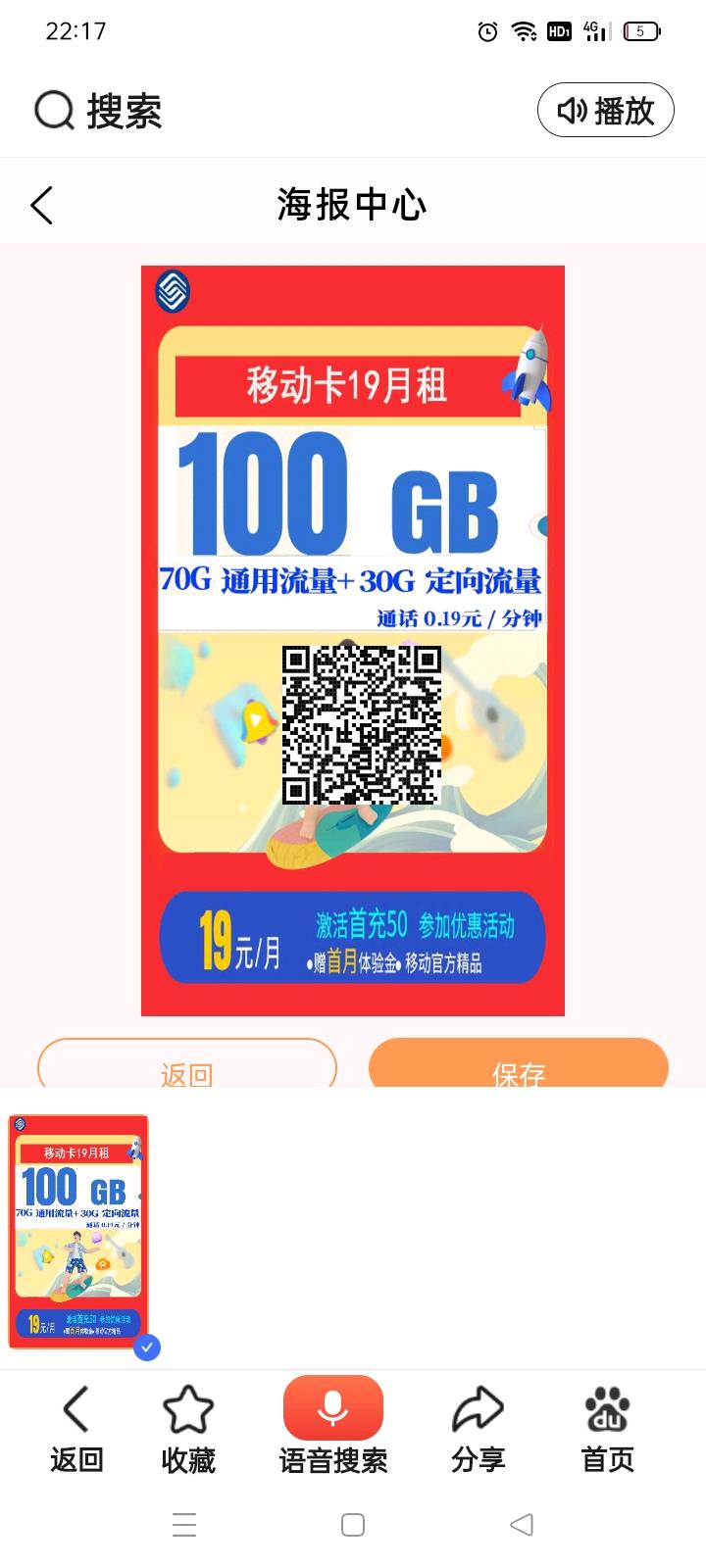This screenshot has width=706, height=1568.
Task: Open the system recent apps view
Action: (x=184, y=1525)
